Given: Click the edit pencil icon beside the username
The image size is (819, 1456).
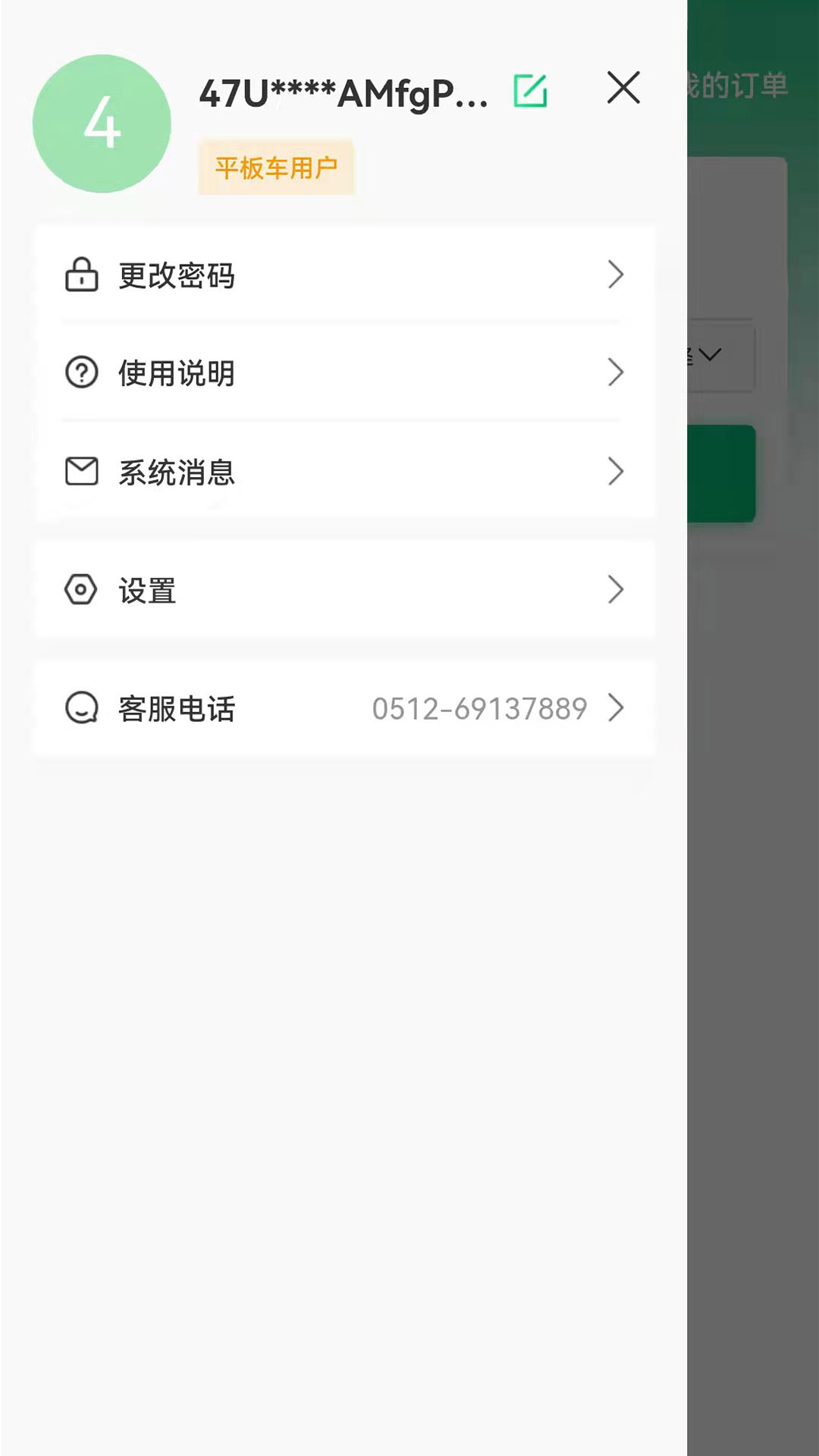Looking at the screenshot, I should coord(531,89).
